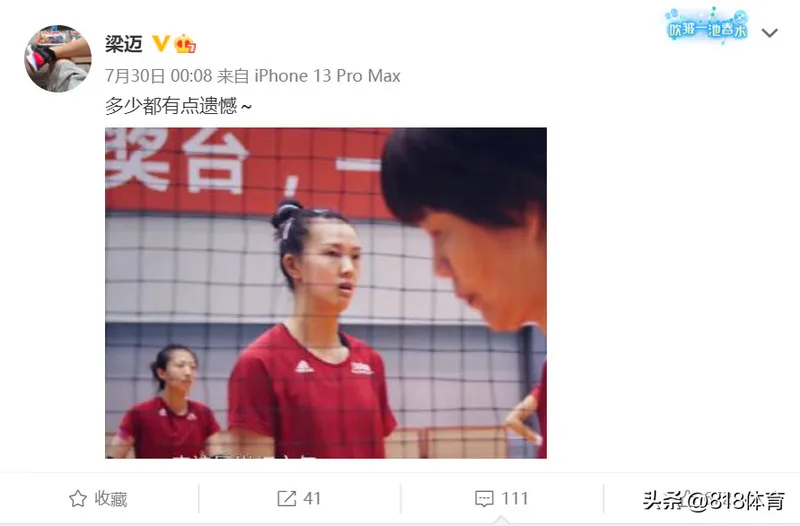This screenshot has height=526, width=800.
Task: Open the post's photo in full view
Action: [x=326, y=292]
